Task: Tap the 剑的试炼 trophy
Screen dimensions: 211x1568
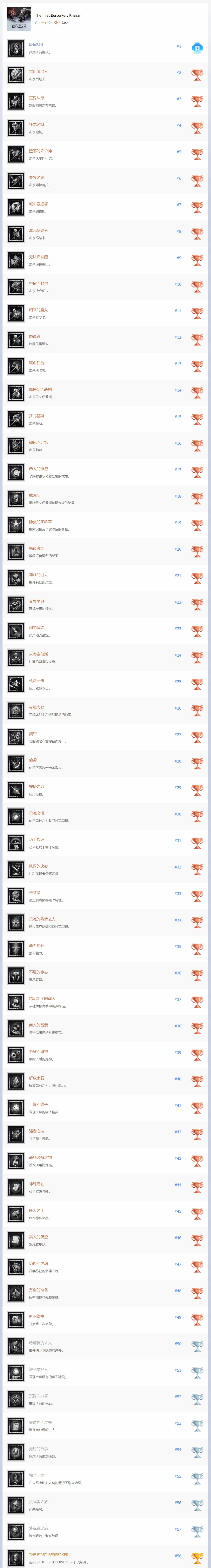Action: [x=37, y=628]
